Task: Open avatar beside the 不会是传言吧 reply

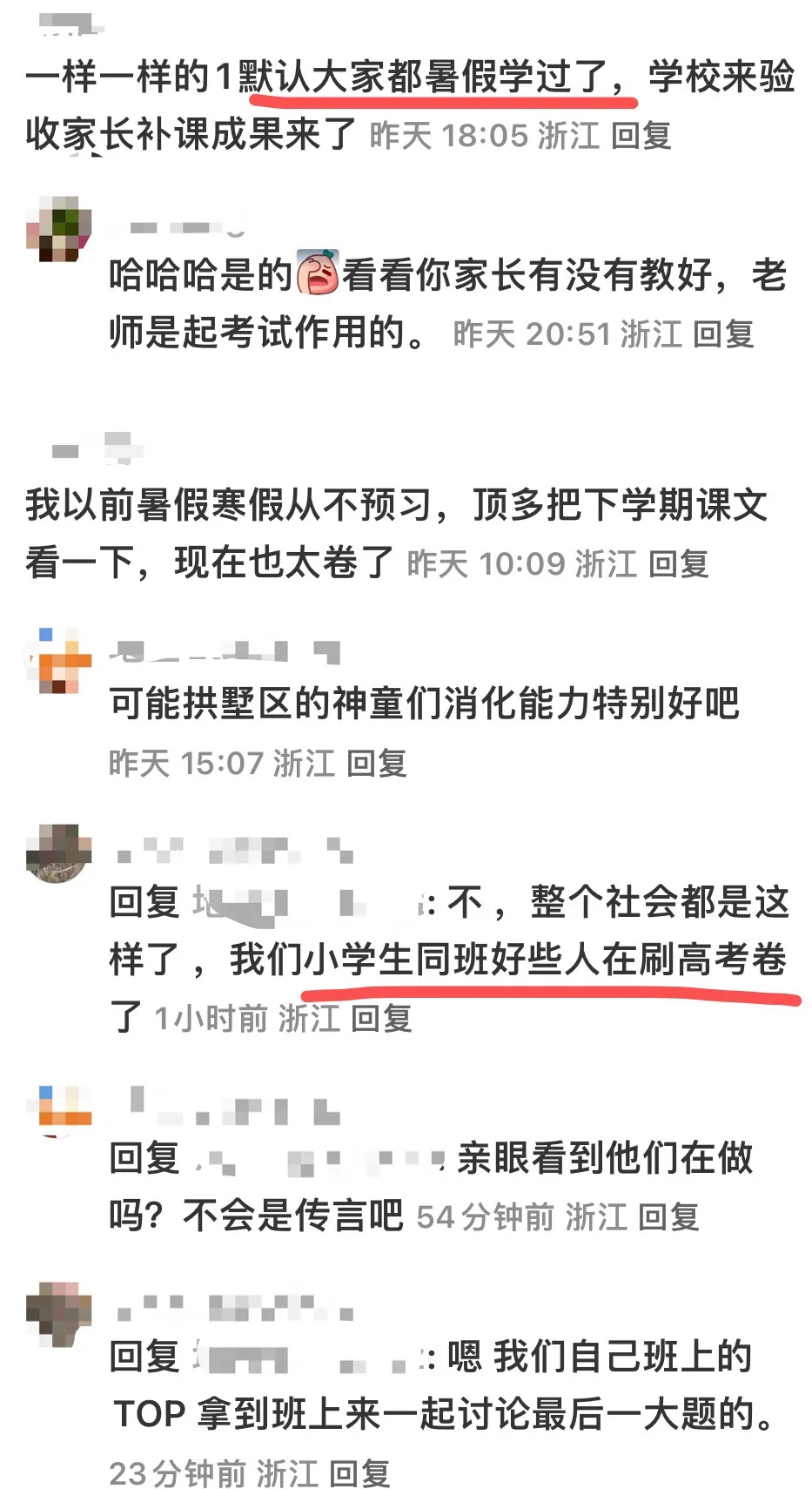Action: (58, 1111)
